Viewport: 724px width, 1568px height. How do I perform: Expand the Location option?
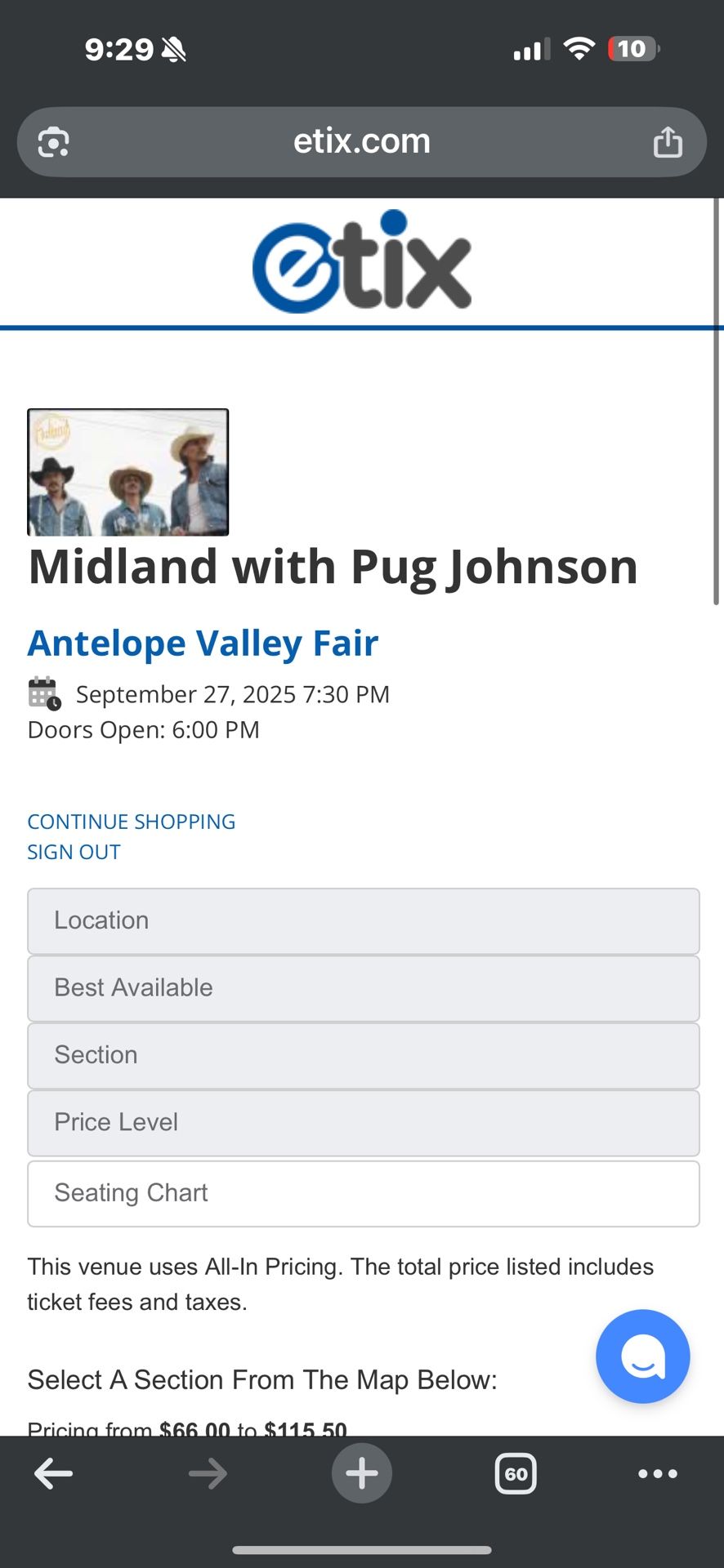[x=363, y=921]
